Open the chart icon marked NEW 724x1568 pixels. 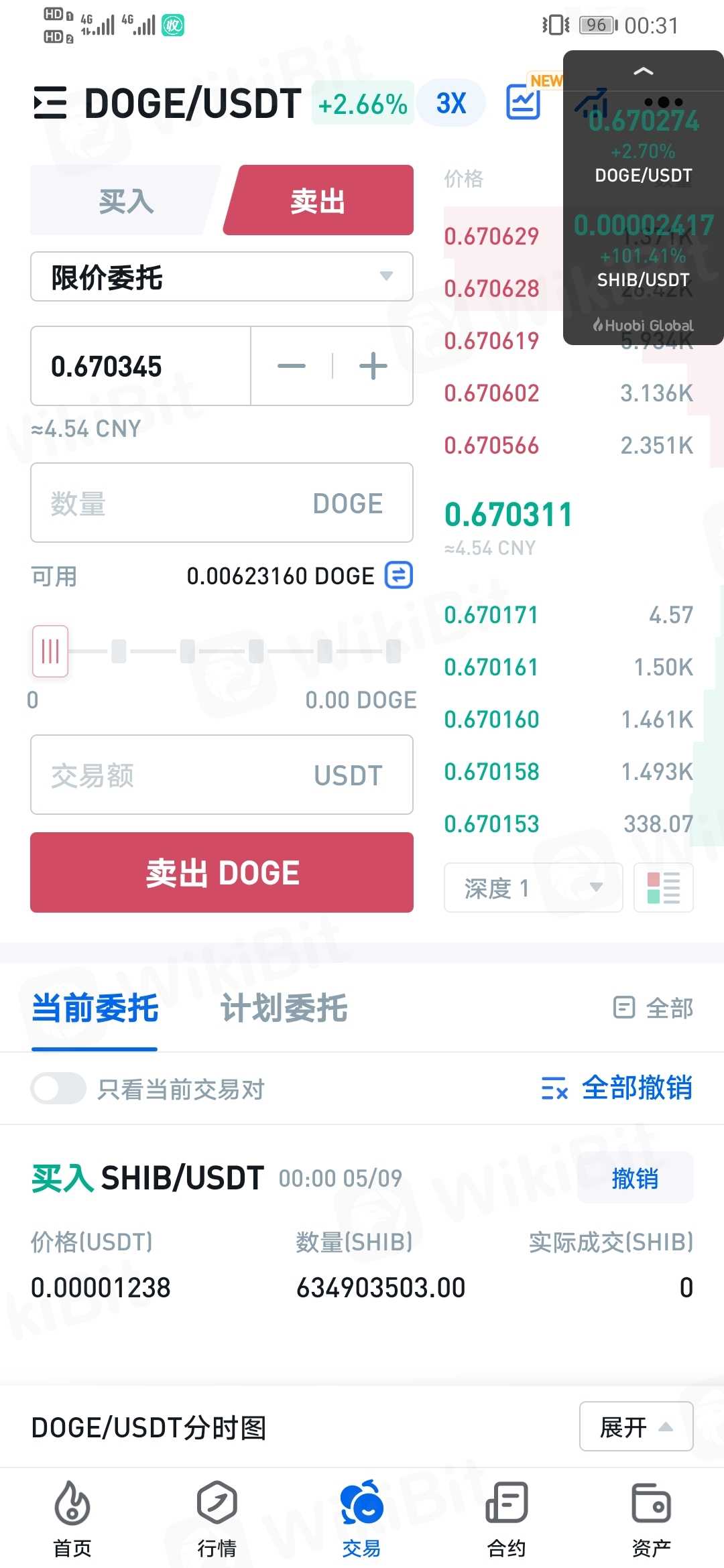tap(524, 102)
